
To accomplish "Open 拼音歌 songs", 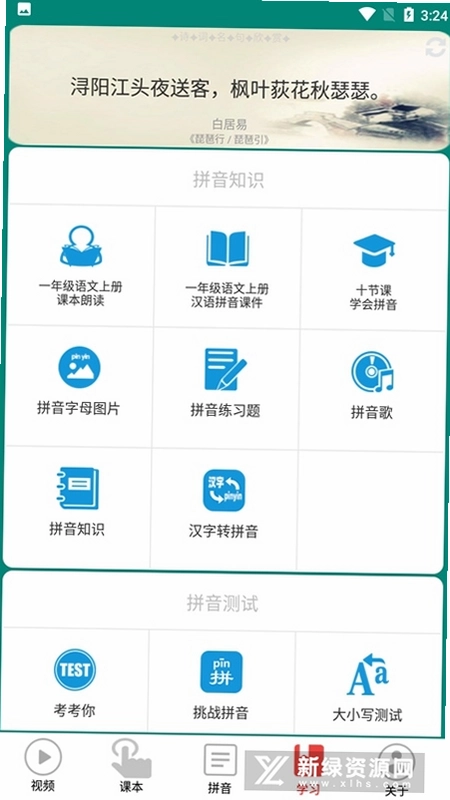I will pyautogui.click(x=371, y=390).
